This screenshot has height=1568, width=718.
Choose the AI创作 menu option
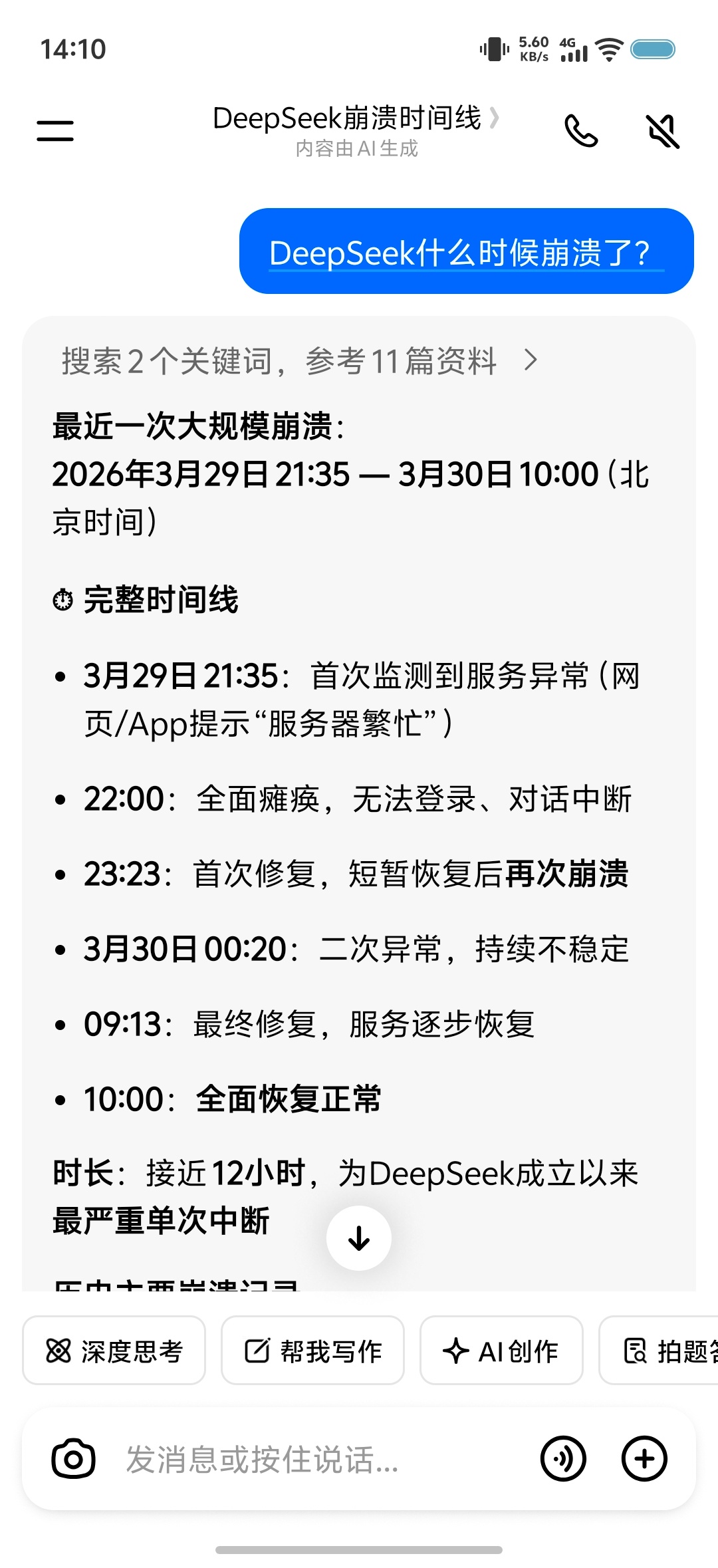point(502,1351)
